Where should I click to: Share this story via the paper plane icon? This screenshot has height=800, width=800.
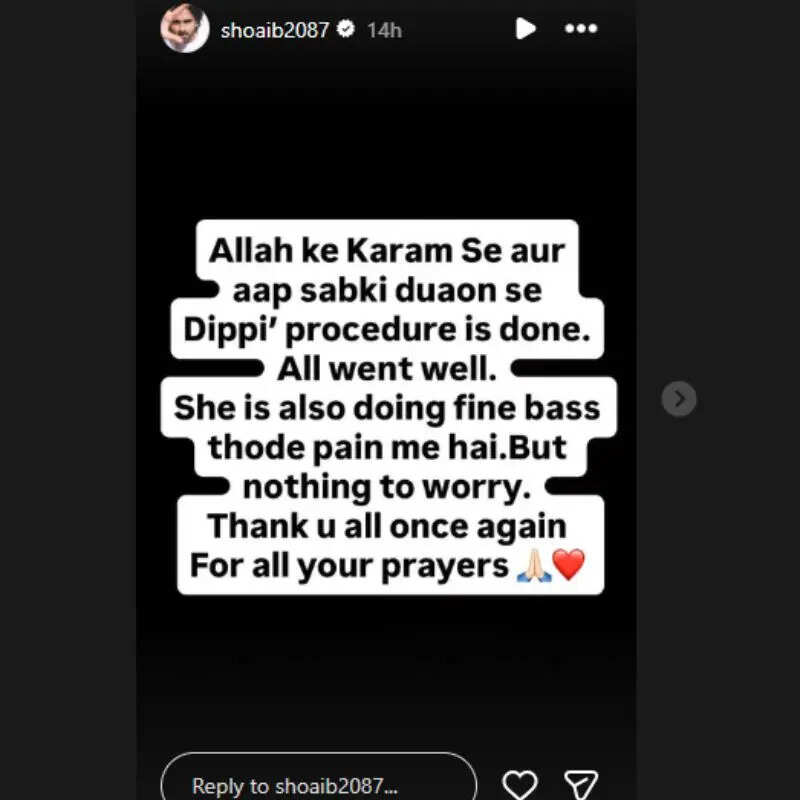581,783
